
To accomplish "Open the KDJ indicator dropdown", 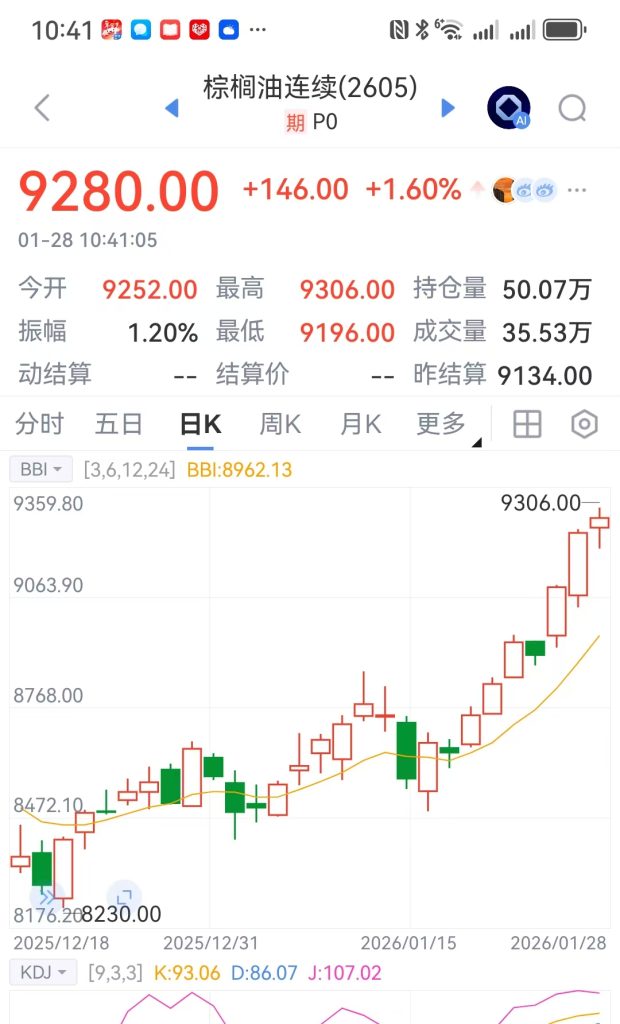I will tap(43, 972).
